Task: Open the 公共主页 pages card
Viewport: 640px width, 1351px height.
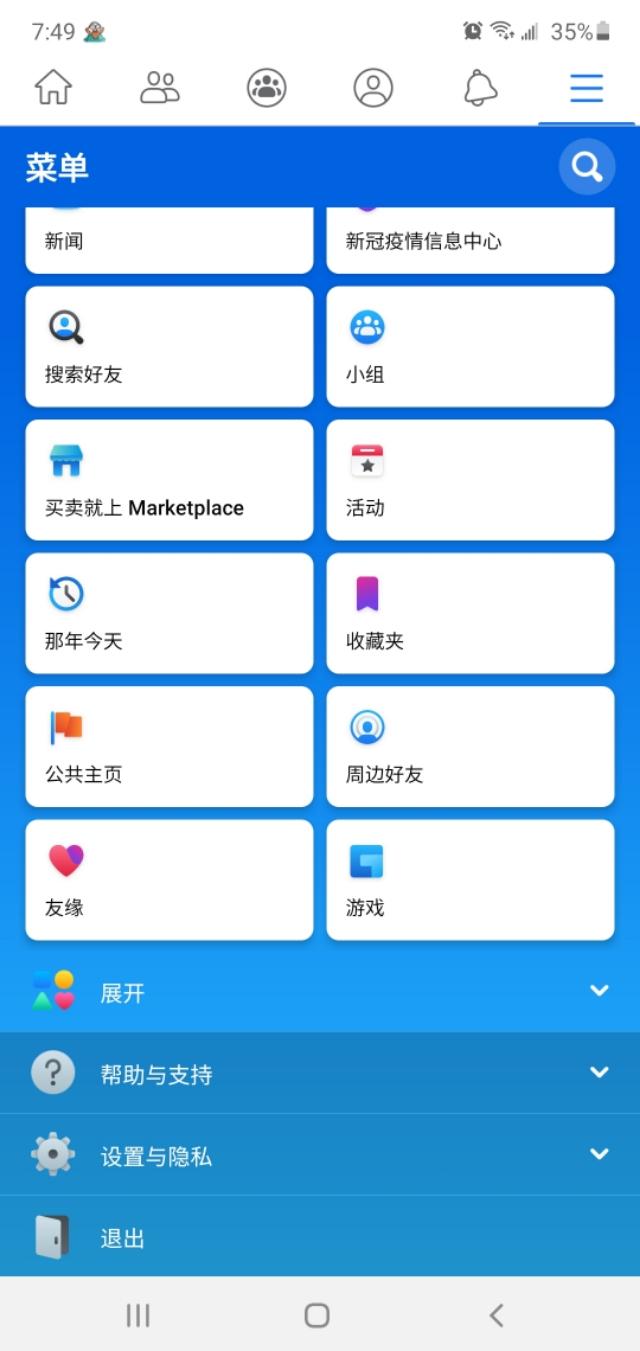Action: click(x=169, y=746)
